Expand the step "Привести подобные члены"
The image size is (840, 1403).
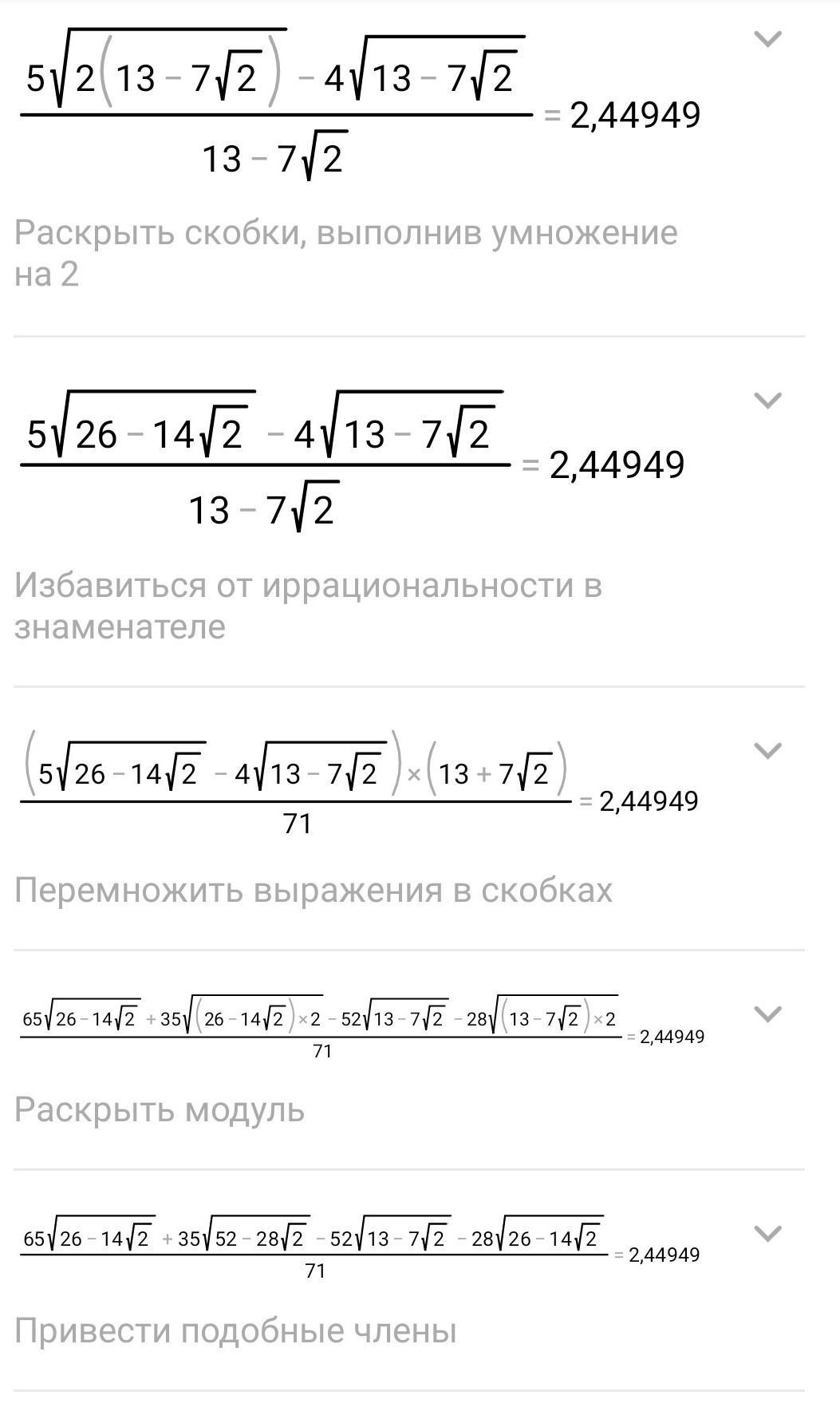point(767,1233)
